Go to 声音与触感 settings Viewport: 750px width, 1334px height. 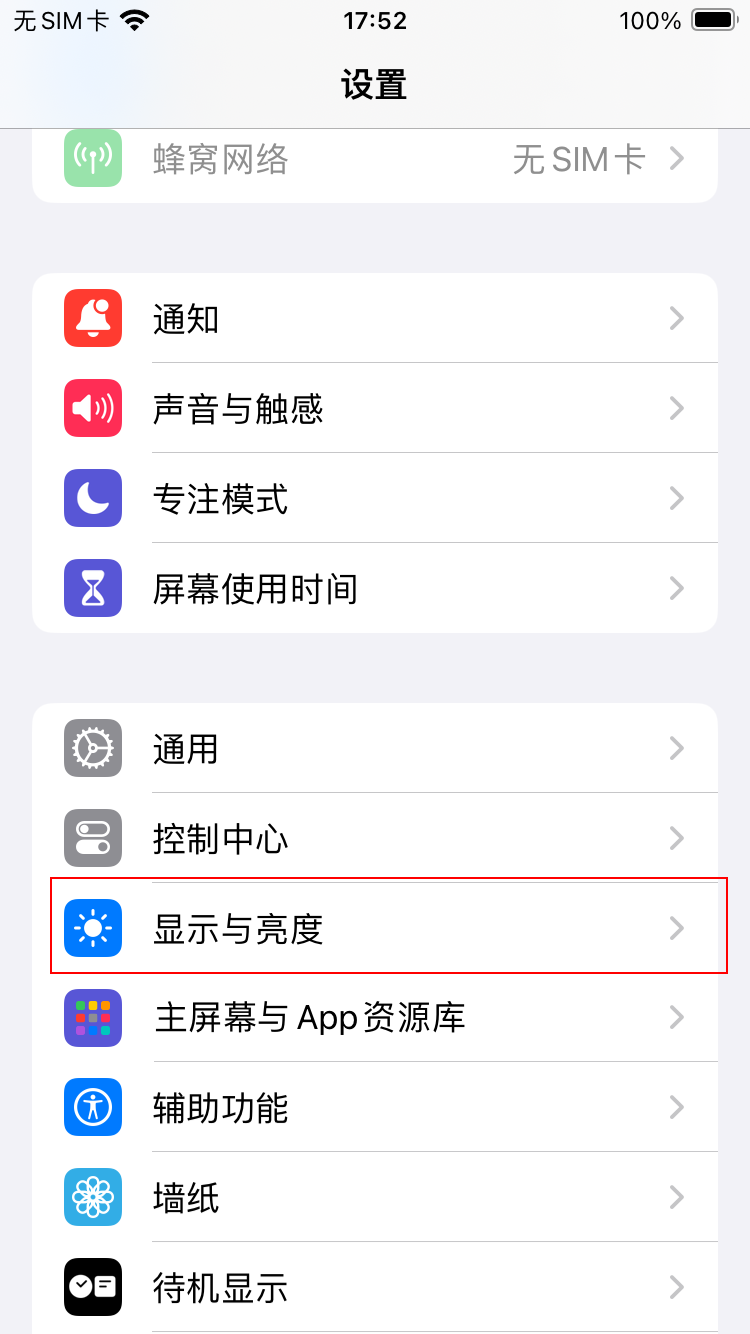coord(374,408)
